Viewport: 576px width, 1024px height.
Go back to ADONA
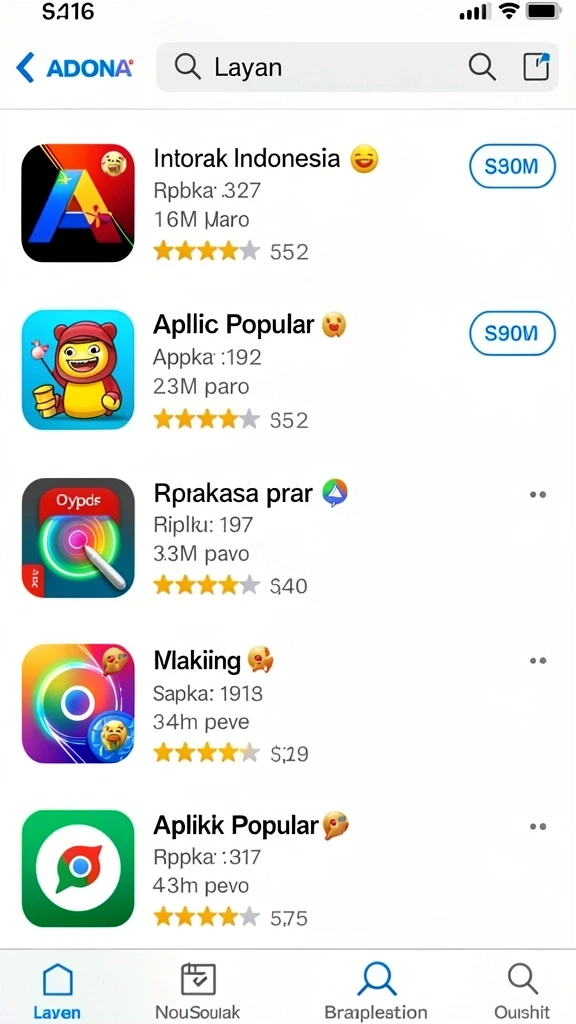74,68
